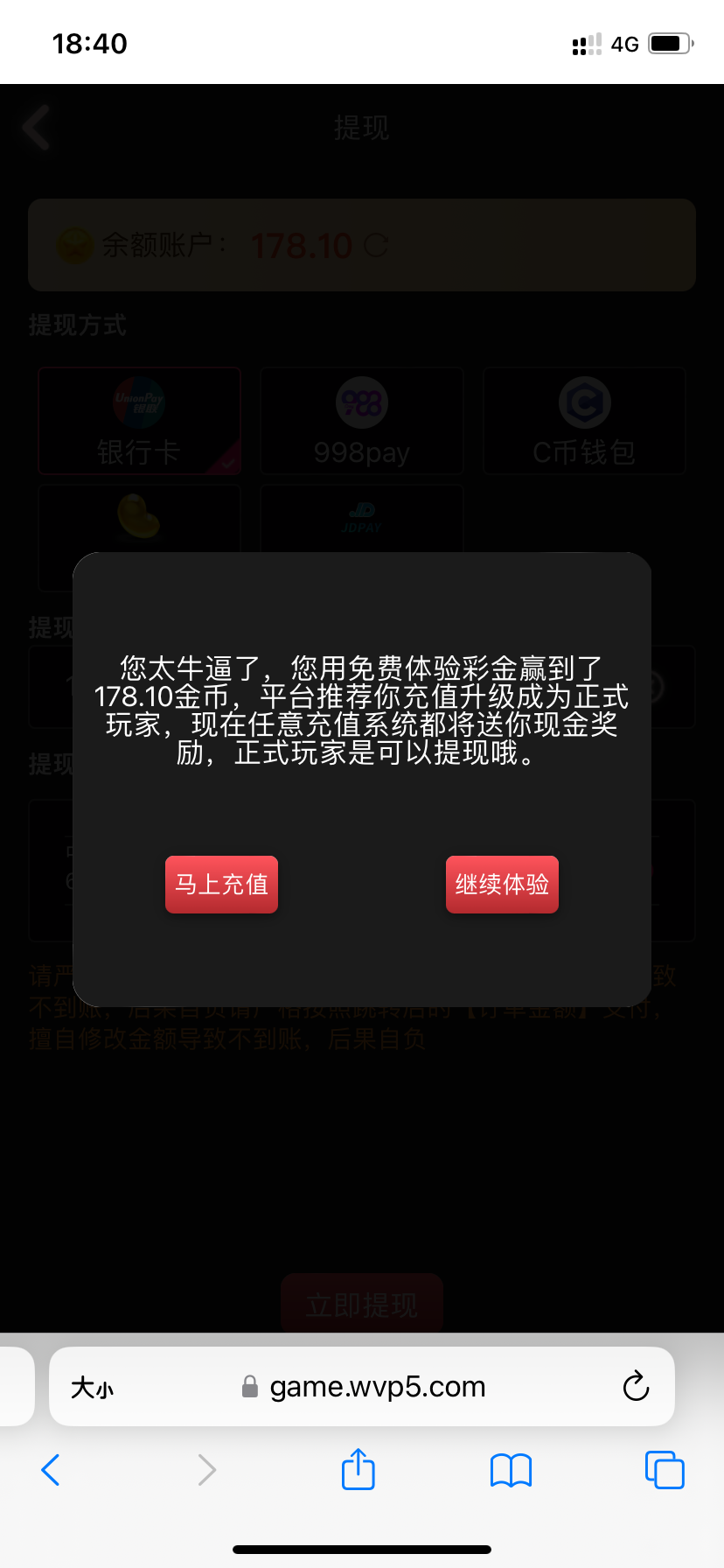
Task: Open the Safari share sheet
Action: tap(357, 1470)
